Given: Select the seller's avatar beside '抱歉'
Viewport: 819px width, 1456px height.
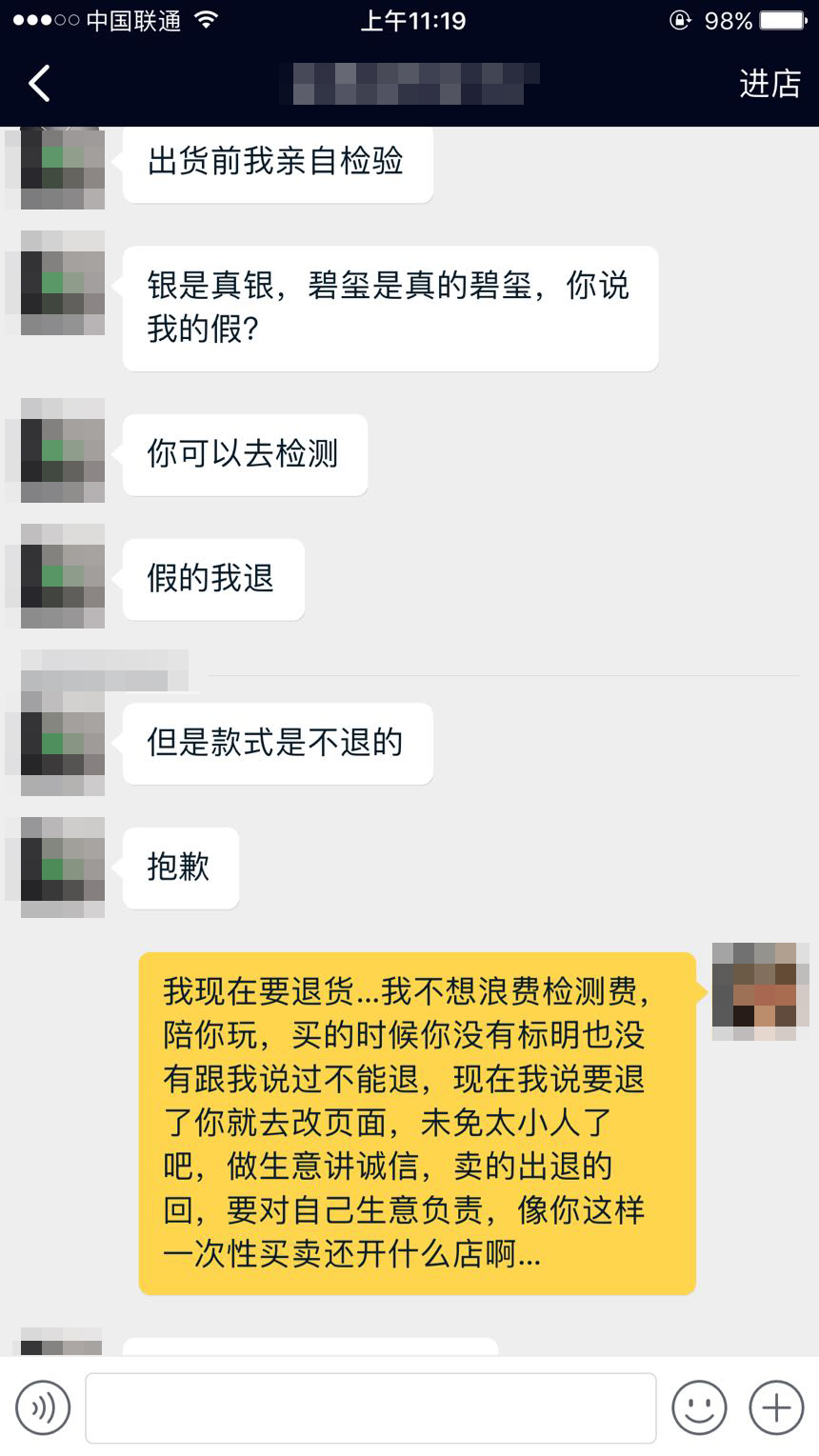Looking at the screenshot, I should [54, 864].
